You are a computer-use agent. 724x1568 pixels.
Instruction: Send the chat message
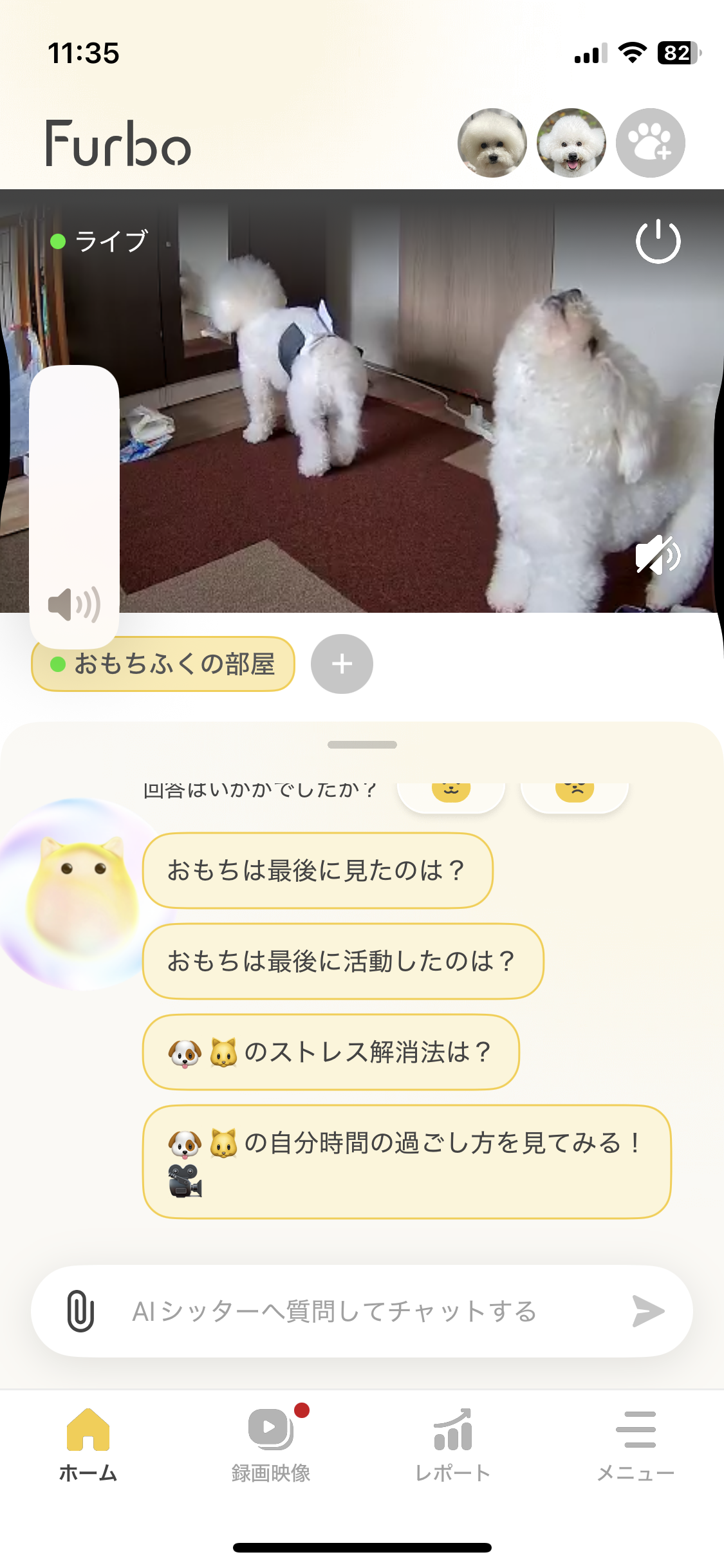pos(648,1311)
